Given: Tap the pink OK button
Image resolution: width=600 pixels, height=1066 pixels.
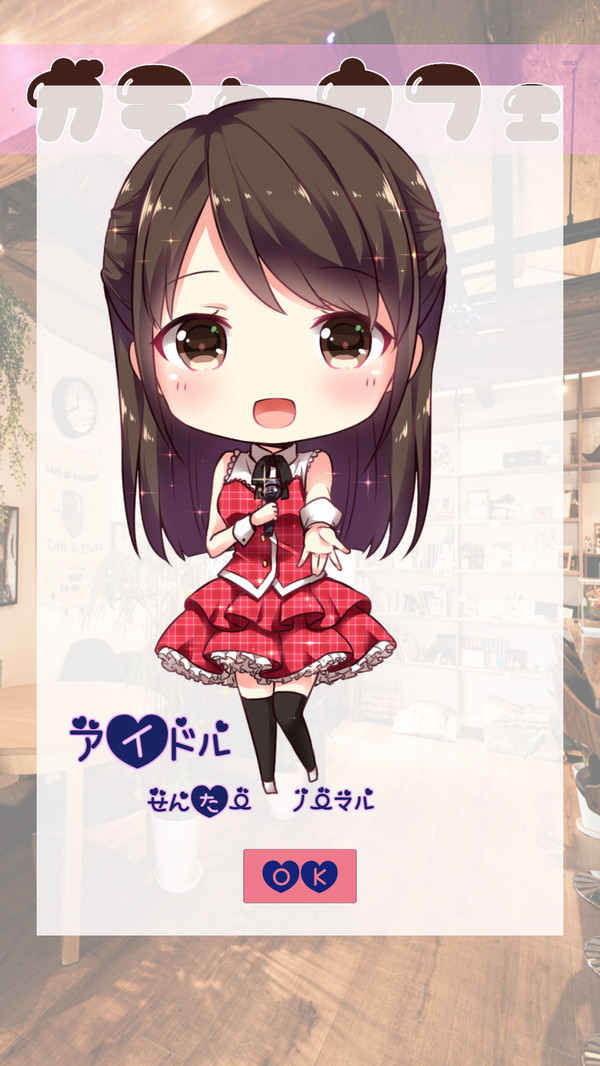Looking at the screenshot, I should click(x=299, y=876).
